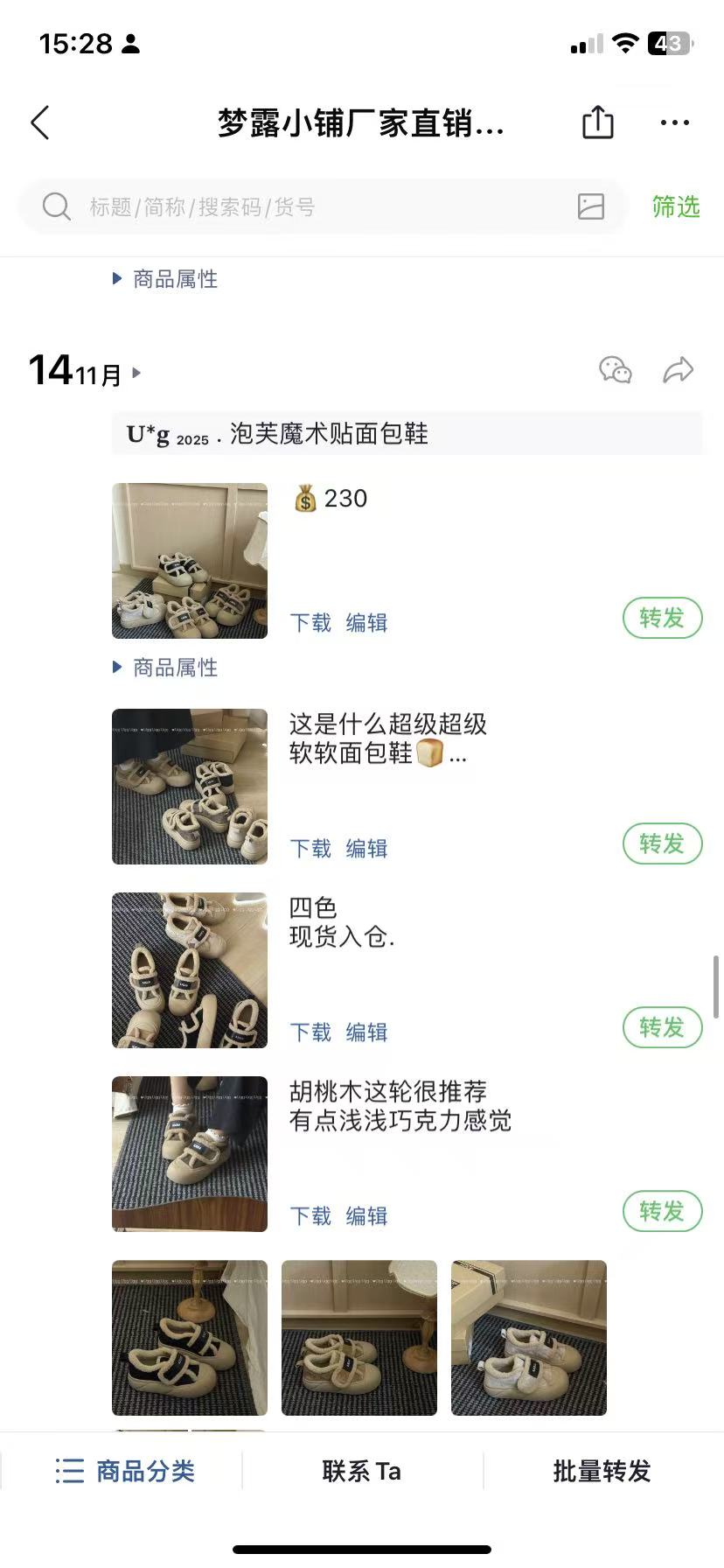Open the three-dot overflow menu

[674, 122]
